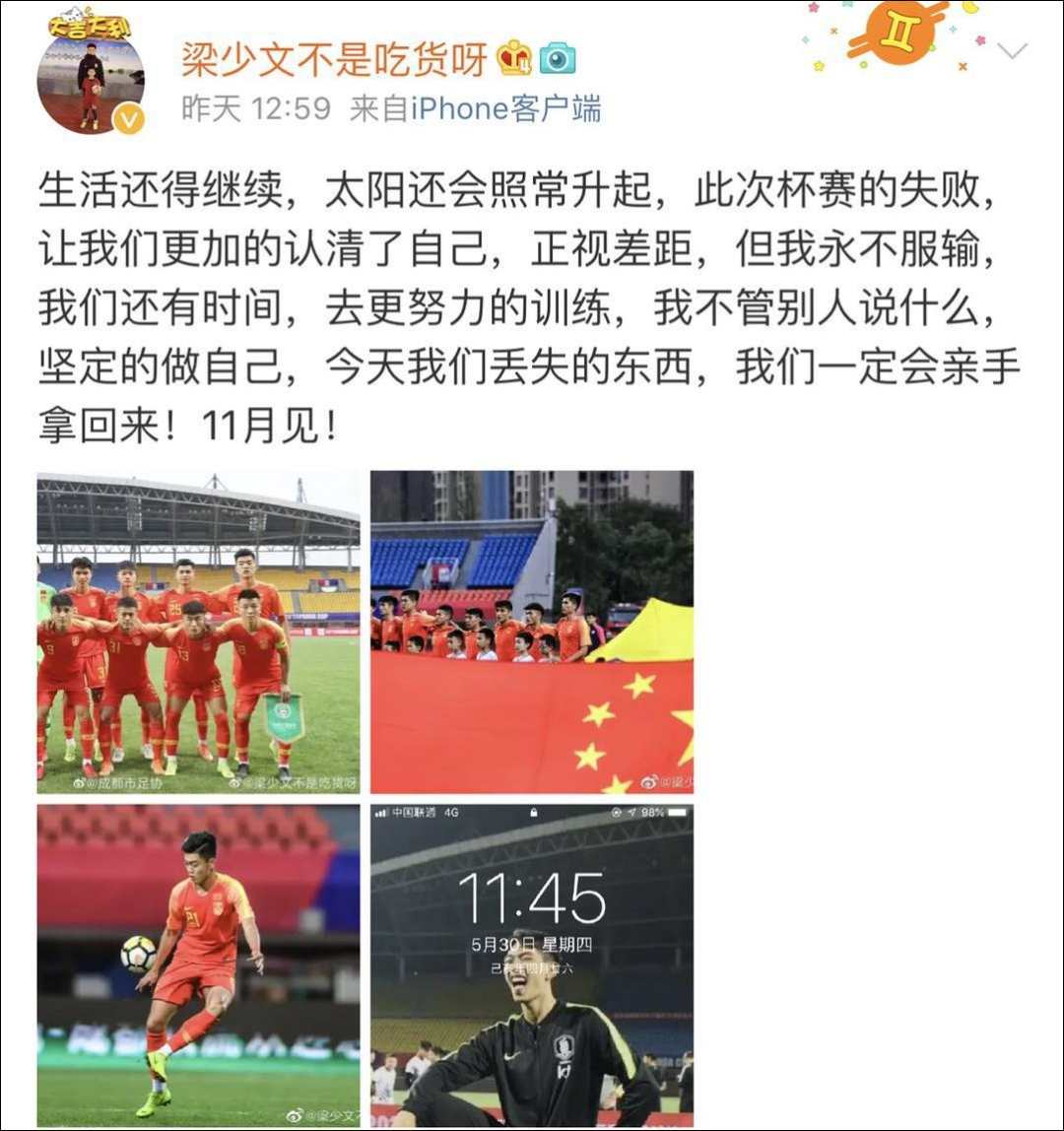
Task: Open the username 梁少文不是吃货呀
Action: [334, 59]
